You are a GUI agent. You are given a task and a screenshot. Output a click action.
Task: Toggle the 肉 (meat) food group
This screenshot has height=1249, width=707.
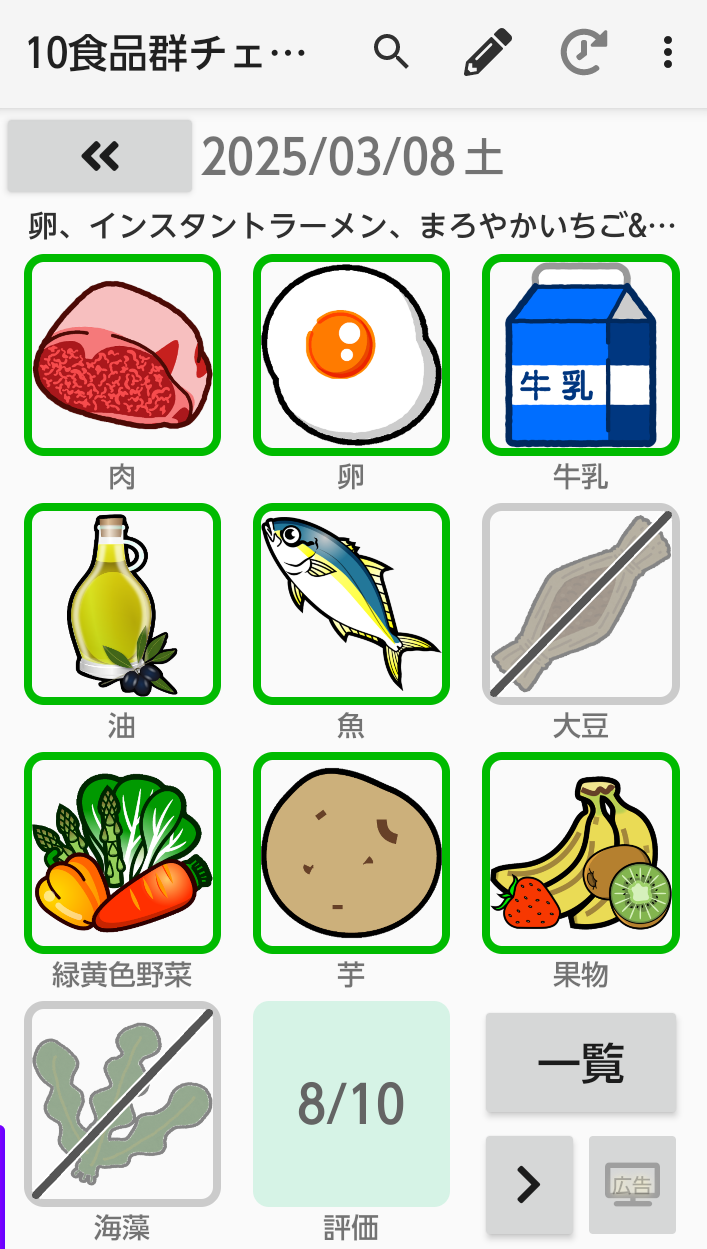[122, 355]
